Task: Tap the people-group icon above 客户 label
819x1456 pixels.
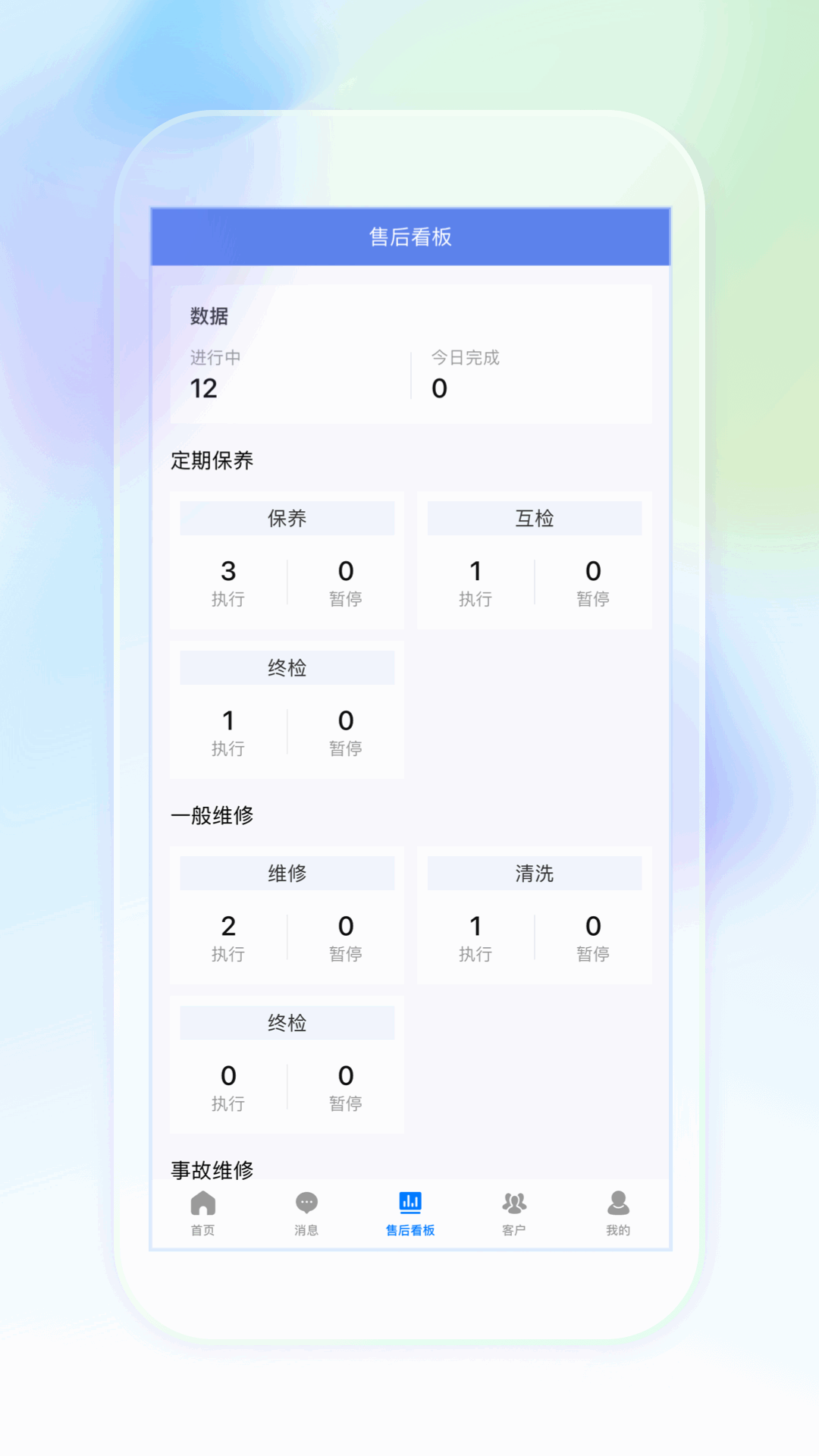Action: click(514, 1201)
